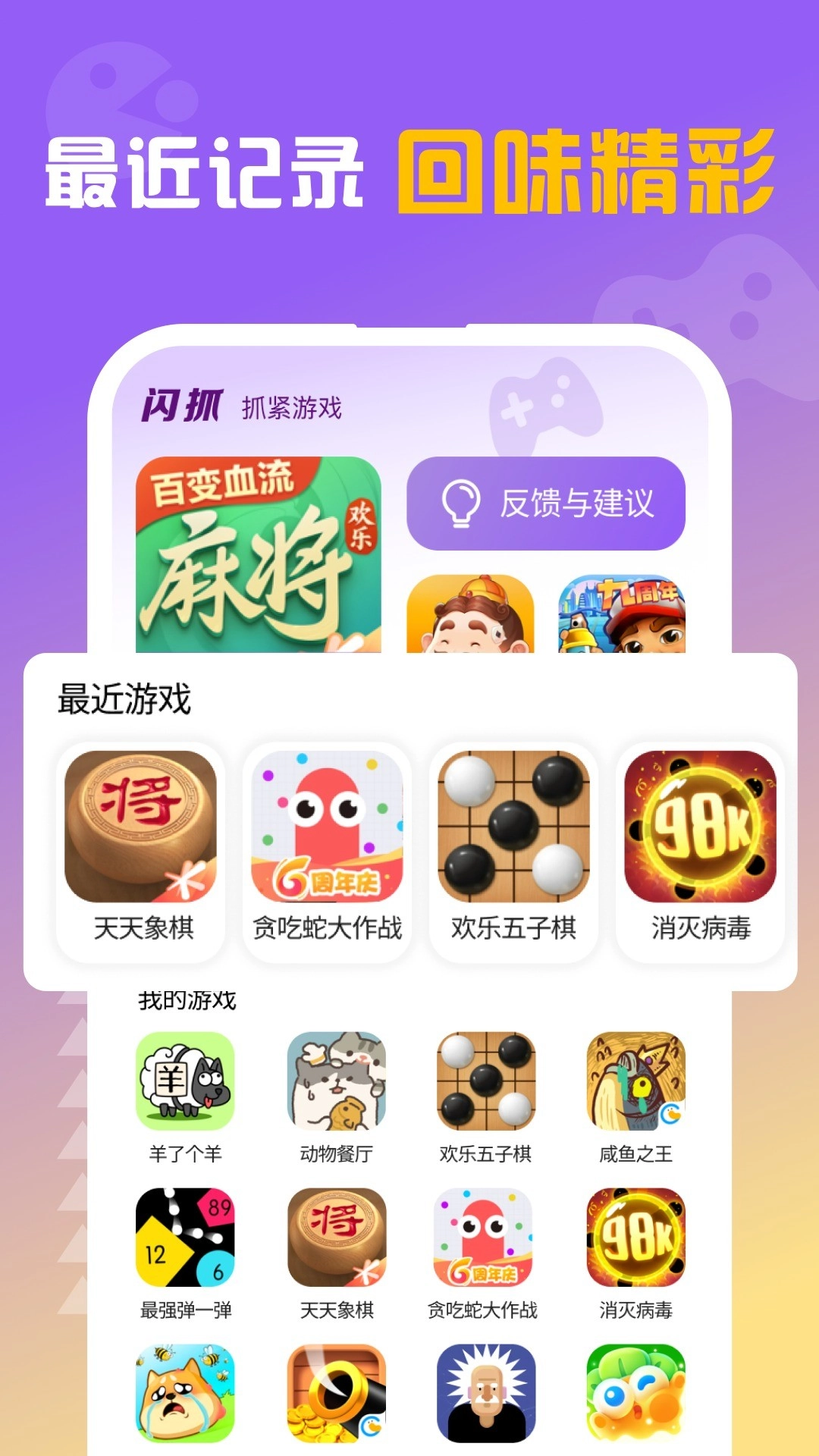819x1456 pixels.
Task: Click the 闪抓 app title
Action: pos(178,406)
